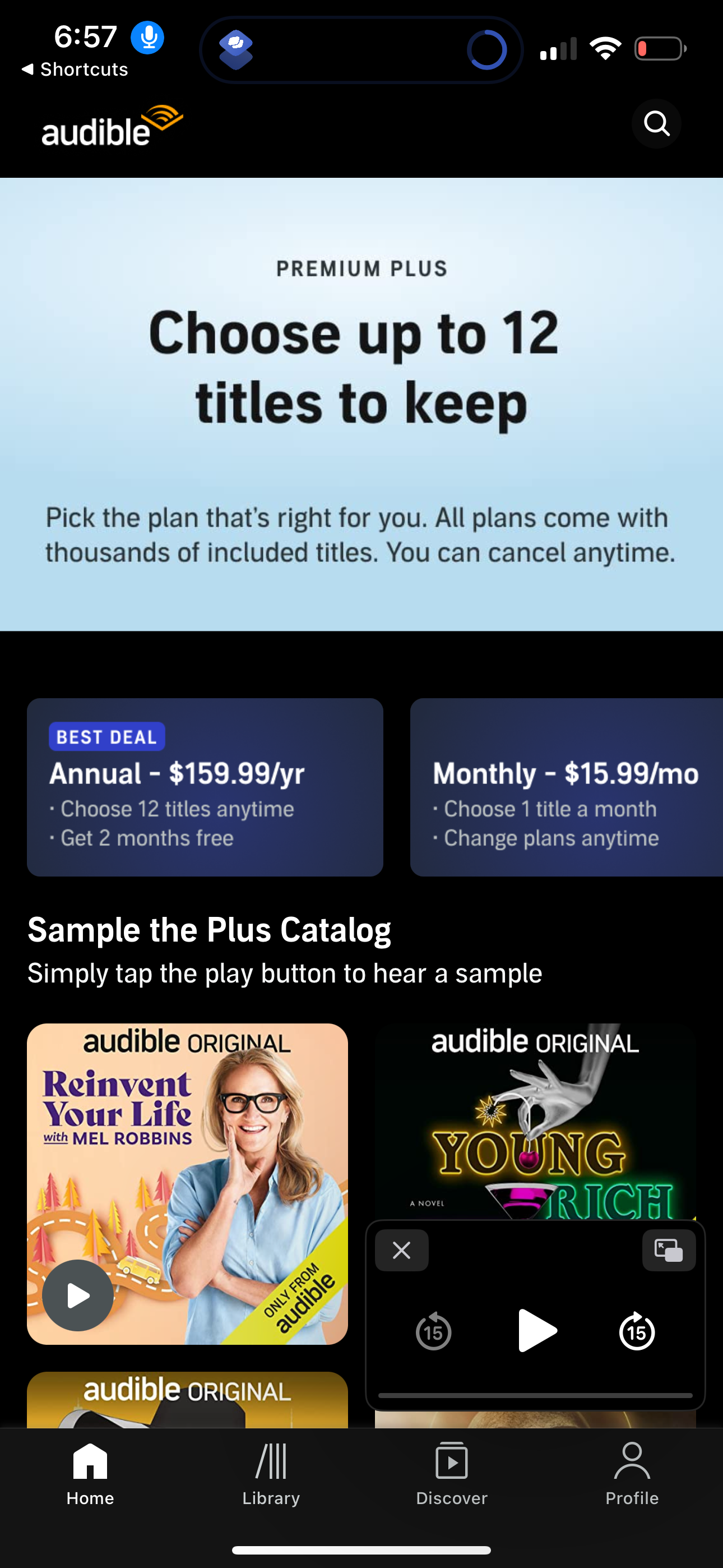Open search from the top right
The width and height of the screenshot is (723, 1568).
coord(657,125)
